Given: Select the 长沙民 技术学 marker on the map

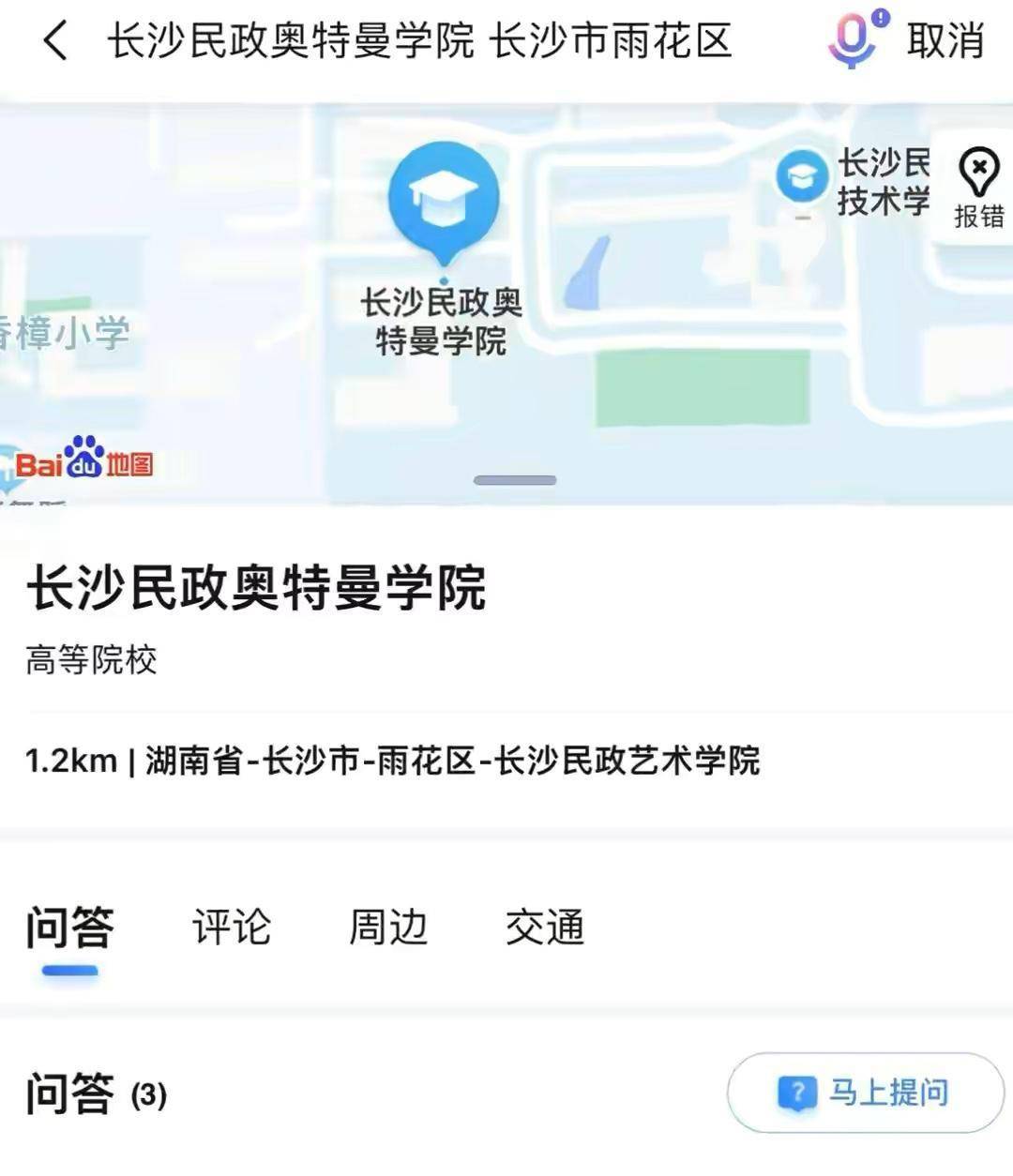Looking at the screenshot, I should 802,178.
